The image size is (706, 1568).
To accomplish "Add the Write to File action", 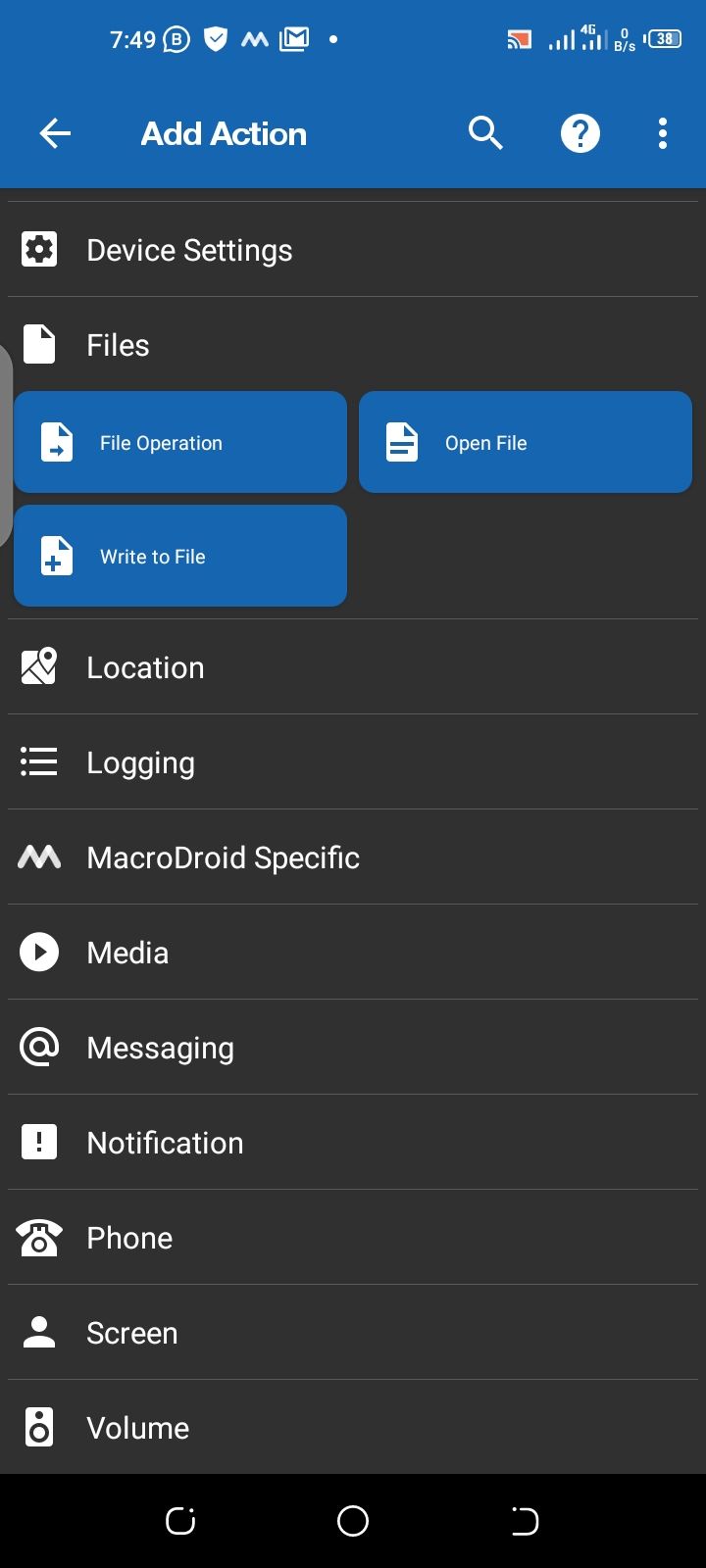I will coord(180,557).
